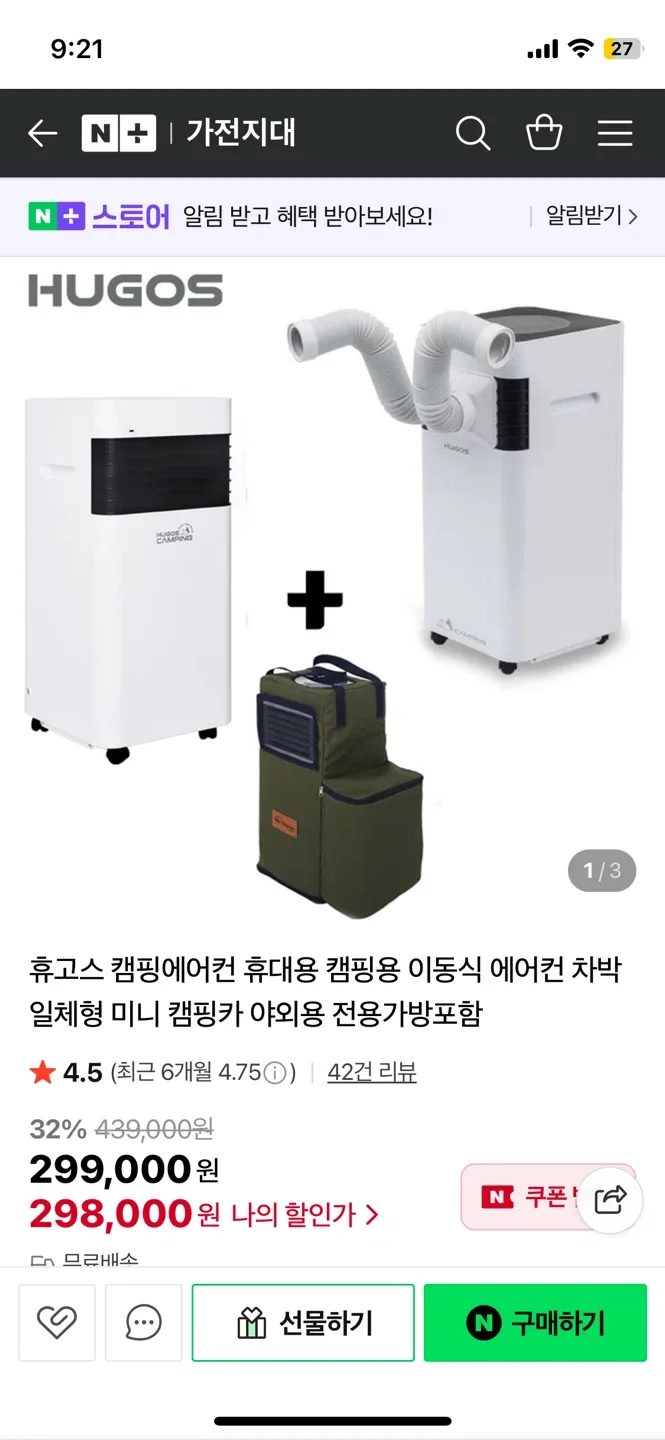Open the search icon
The image size is (665, 1440).
[x=472, y=133]
